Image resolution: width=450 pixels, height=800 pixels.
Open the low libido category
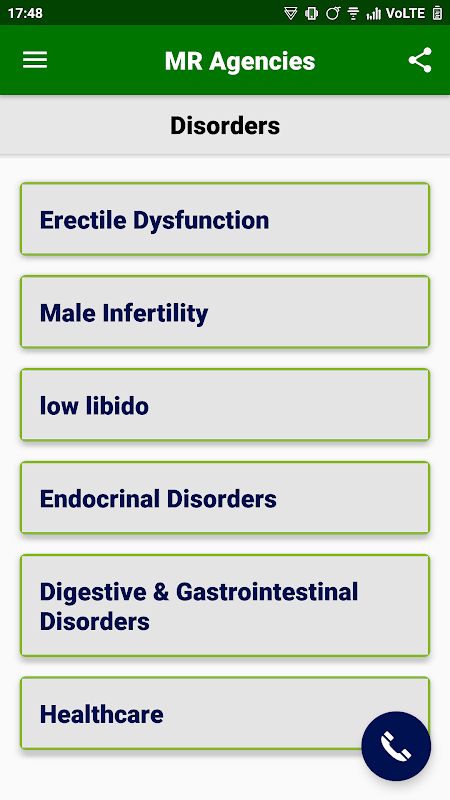coord(225,405)
